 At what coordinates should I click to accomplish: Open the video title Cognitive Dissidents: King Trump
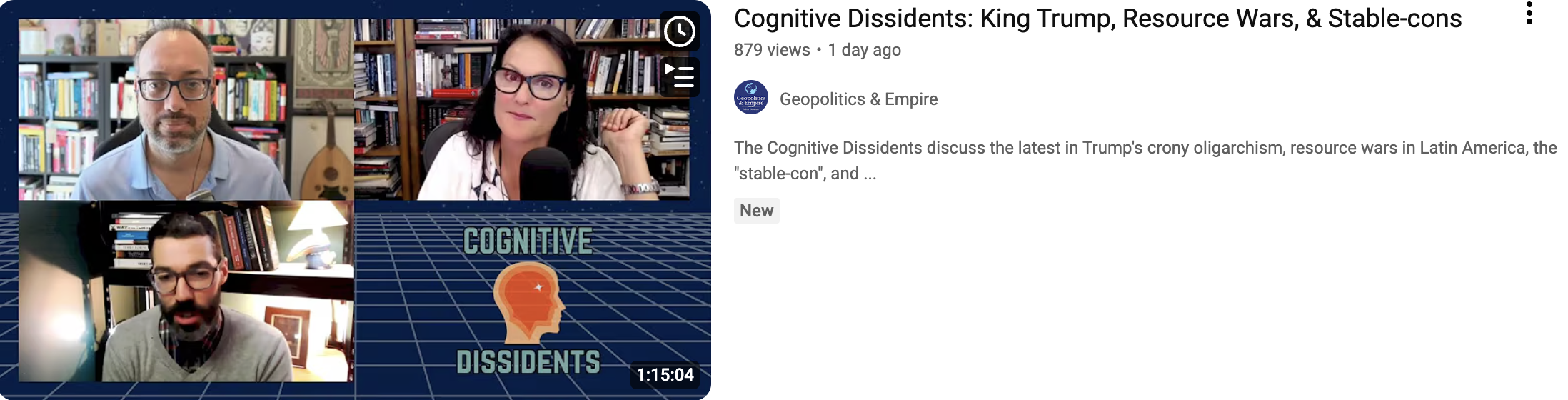[1097, 19]
